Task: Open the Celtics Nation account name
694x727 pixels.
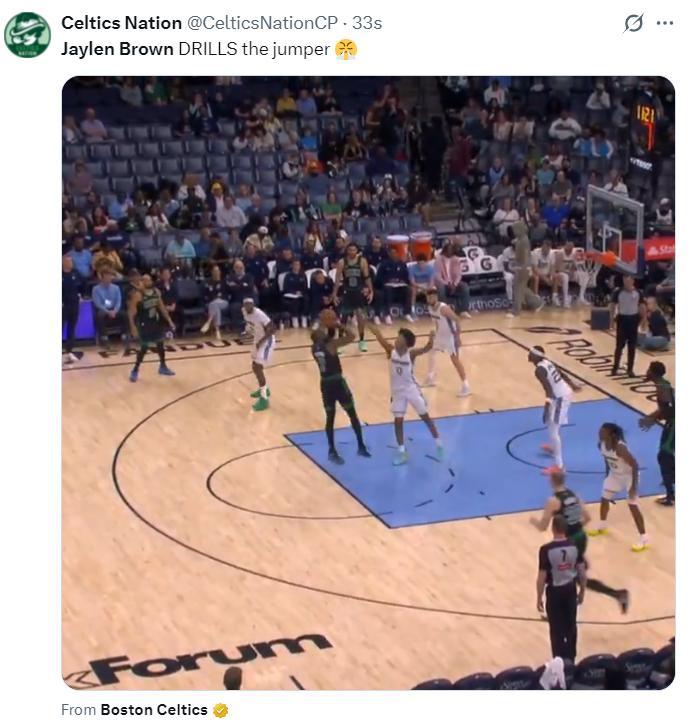Action: point(121,23)
